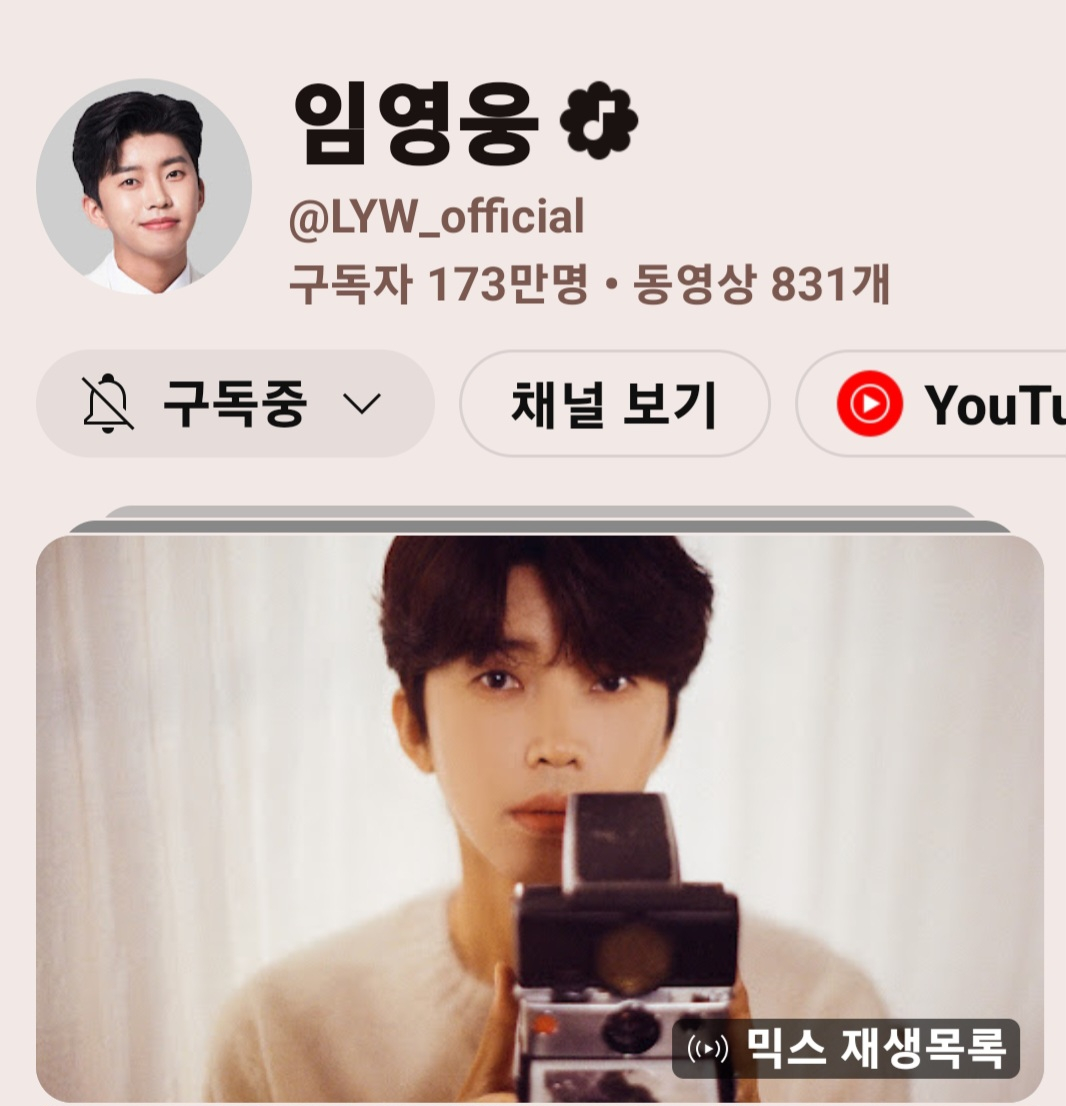1066x1106 pixels.
Task: Open the 구독중 subscription dropdown
Action: click(x=235, y=404)
